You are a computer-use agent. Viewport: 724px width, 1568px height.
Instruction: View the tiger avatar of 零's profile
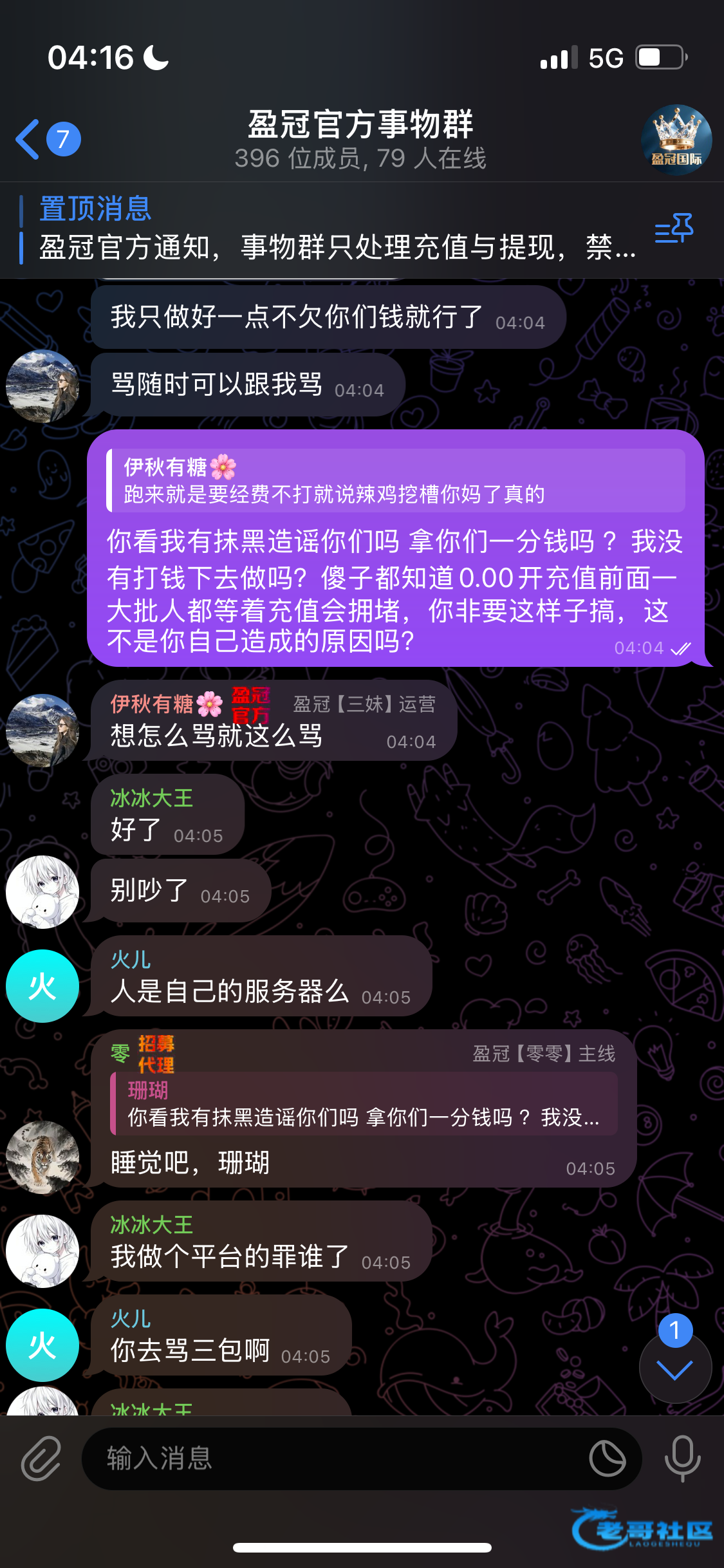(42, 1157)
